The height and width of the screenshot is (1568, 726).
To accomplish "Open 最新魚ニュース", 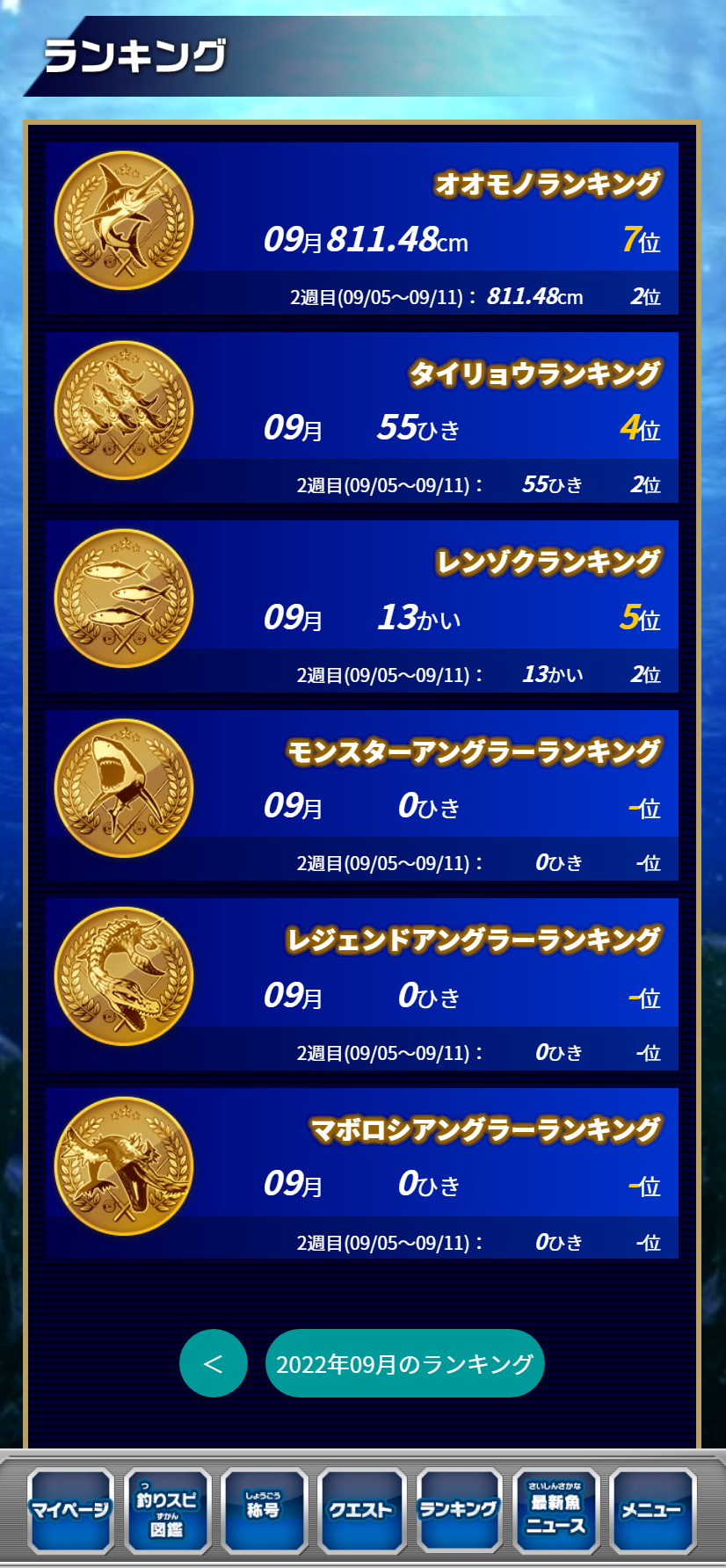I will coord(555,1510).
